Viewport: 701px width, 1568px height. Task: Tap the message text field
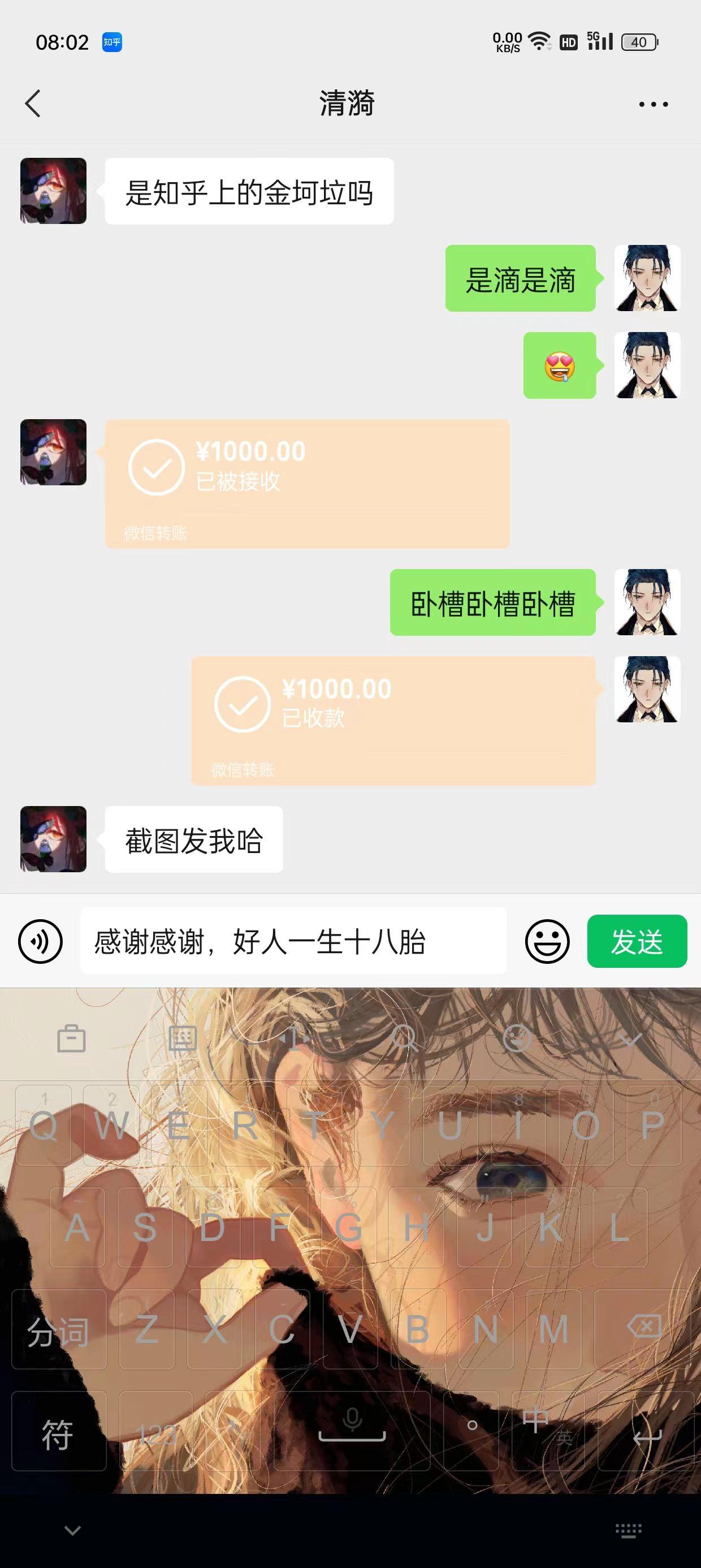[x=293, y=942]
